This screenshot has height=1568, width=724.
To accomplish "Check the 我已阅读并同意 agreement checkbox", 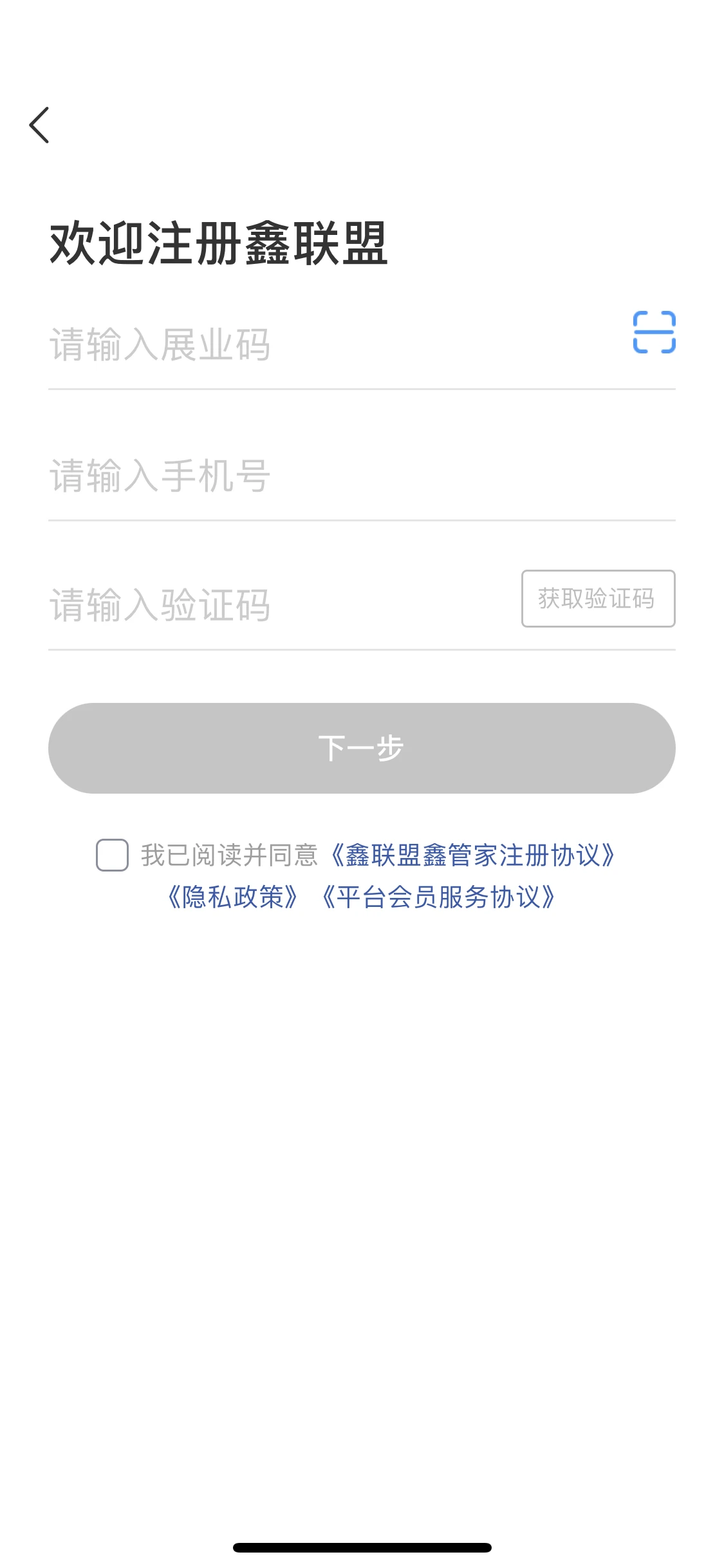I will [109, 856].
